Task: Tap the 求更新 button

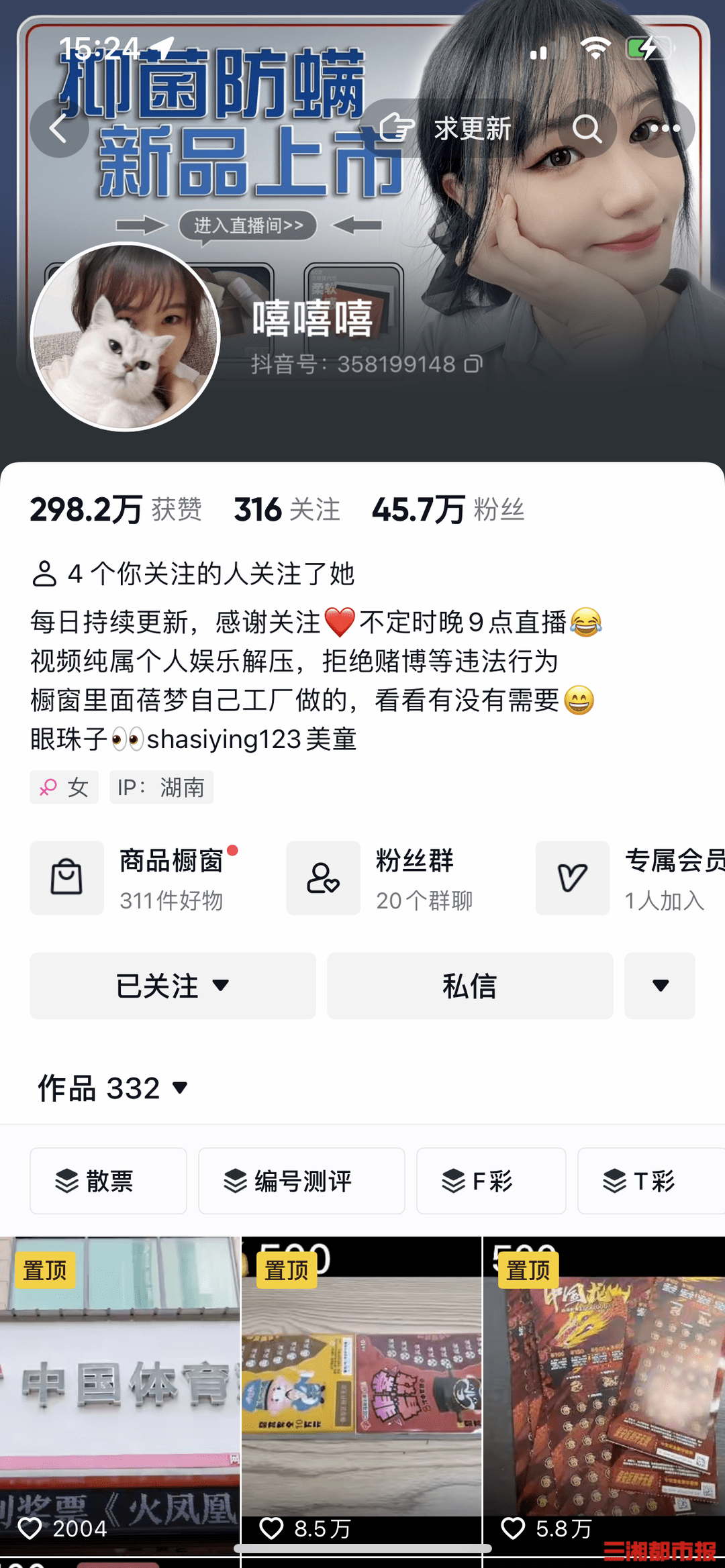Action: coord(445,128)
